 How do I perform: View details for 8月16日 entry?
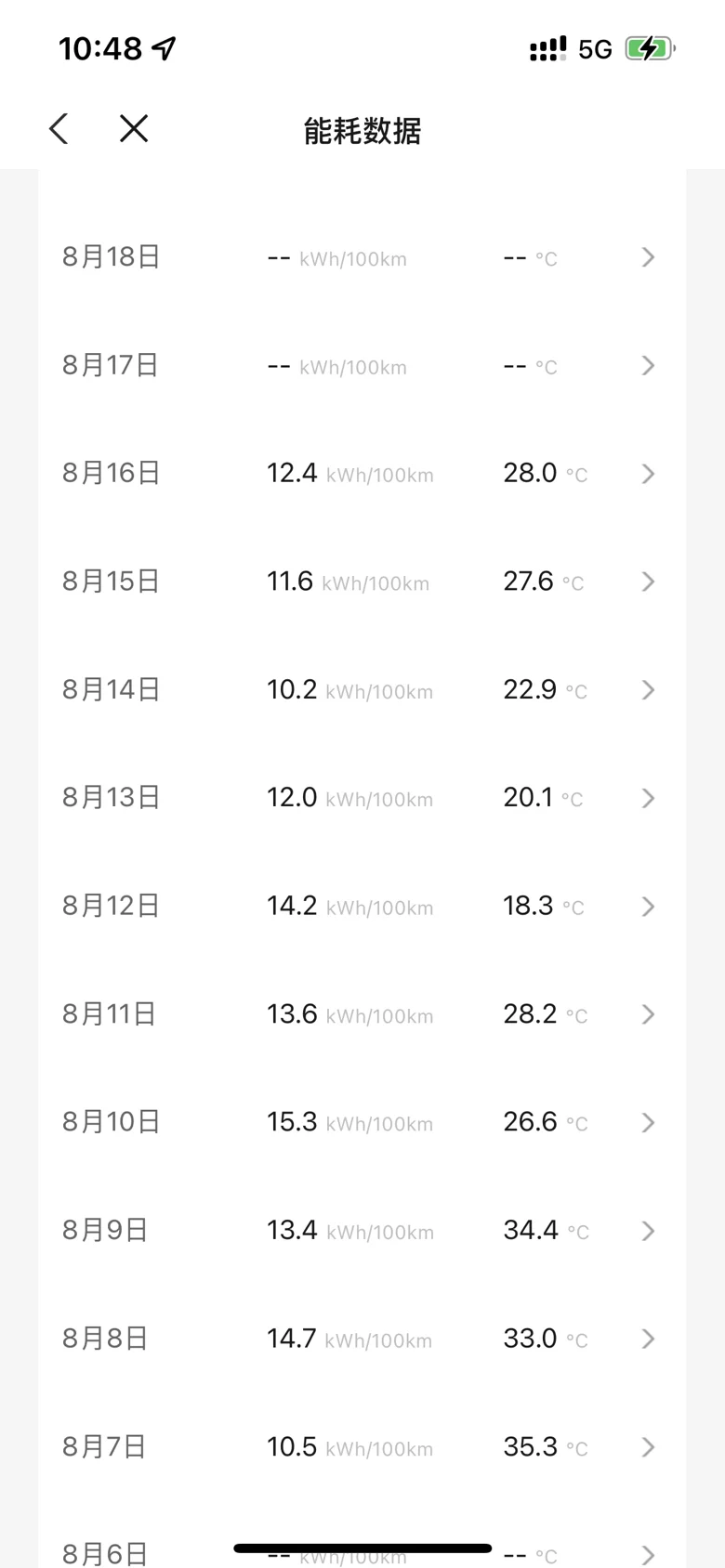click(x=361, y=474)
